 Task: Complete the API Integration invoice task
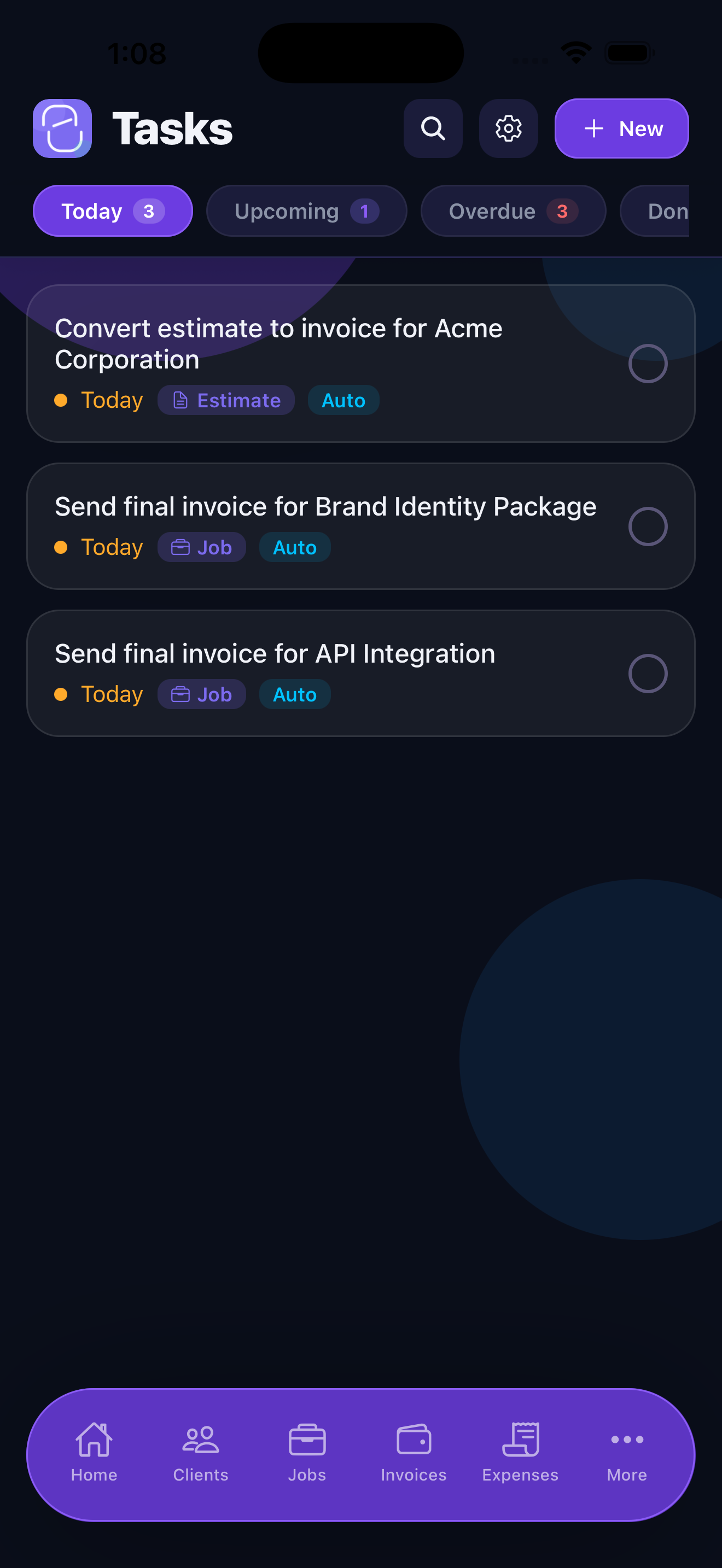[x=648, y=673]
